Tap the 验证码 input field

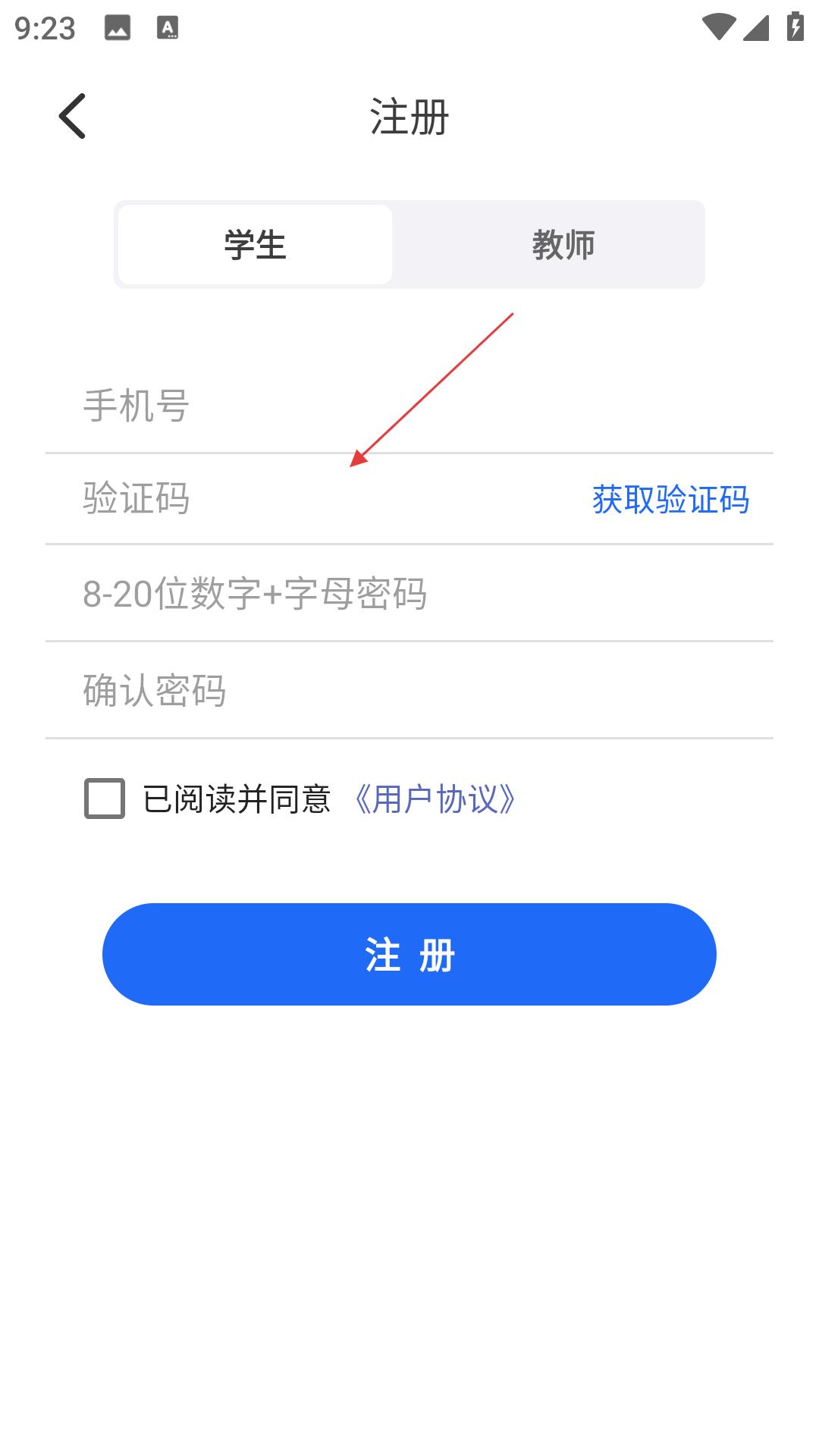[318, 499]
